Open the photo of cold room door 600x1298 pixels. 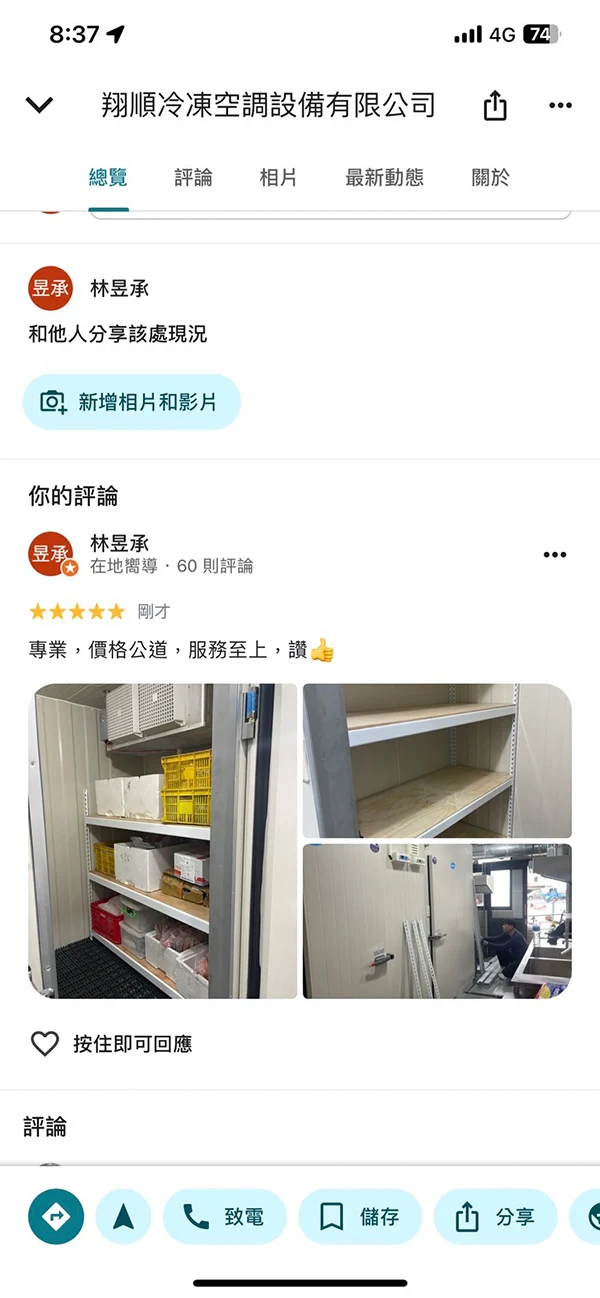[x=437, y=920]
